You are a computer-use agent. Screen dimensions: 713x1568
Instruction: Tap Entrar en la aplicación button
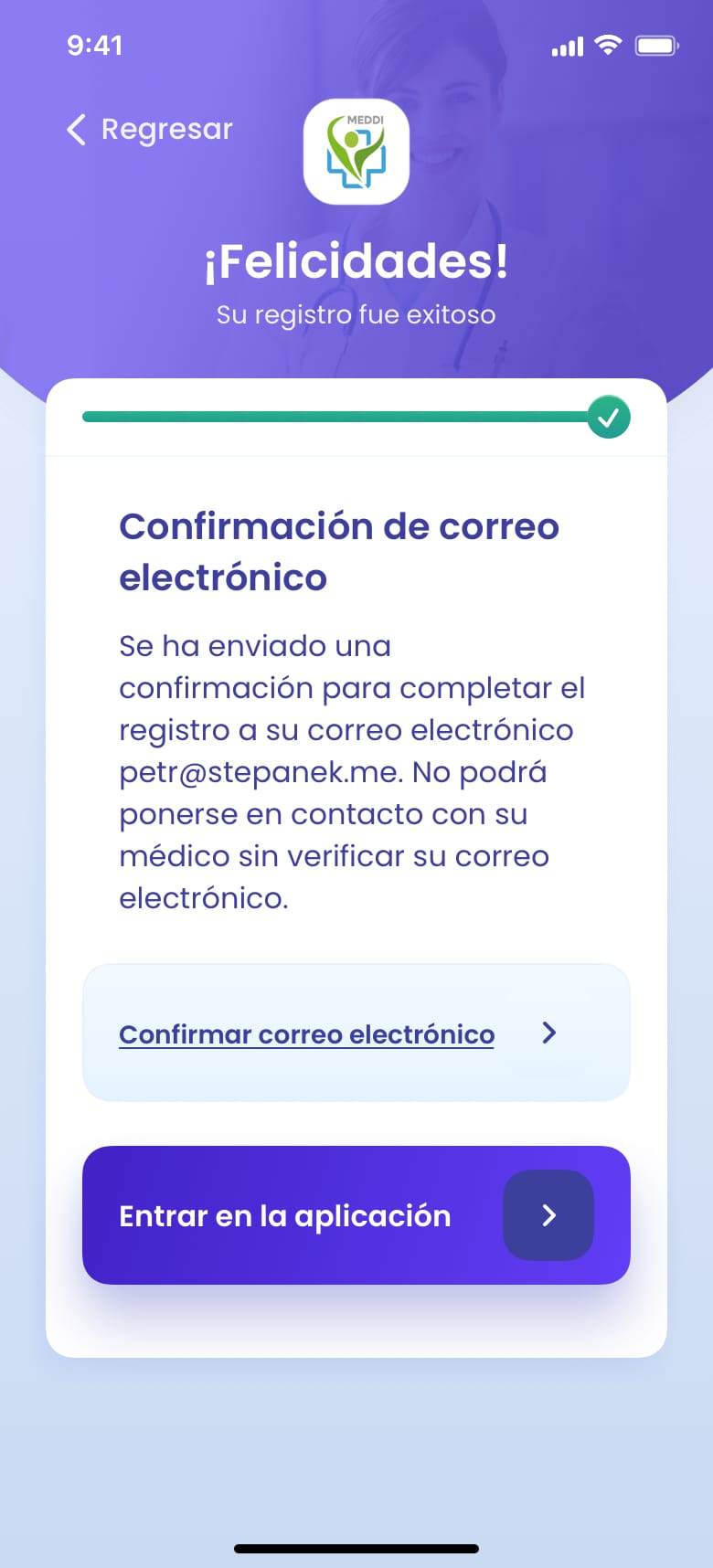pos(356,1215)
